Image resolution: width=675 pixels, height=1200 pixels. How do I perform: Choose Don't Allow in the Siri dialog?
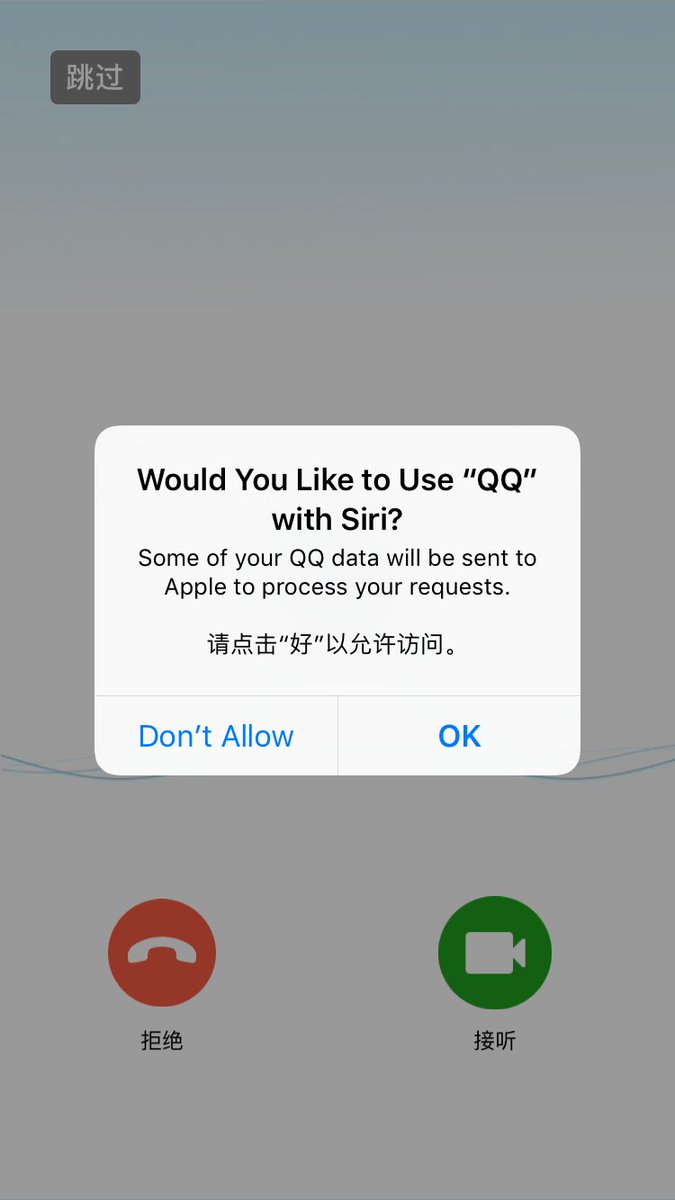[x=216, y=736]
